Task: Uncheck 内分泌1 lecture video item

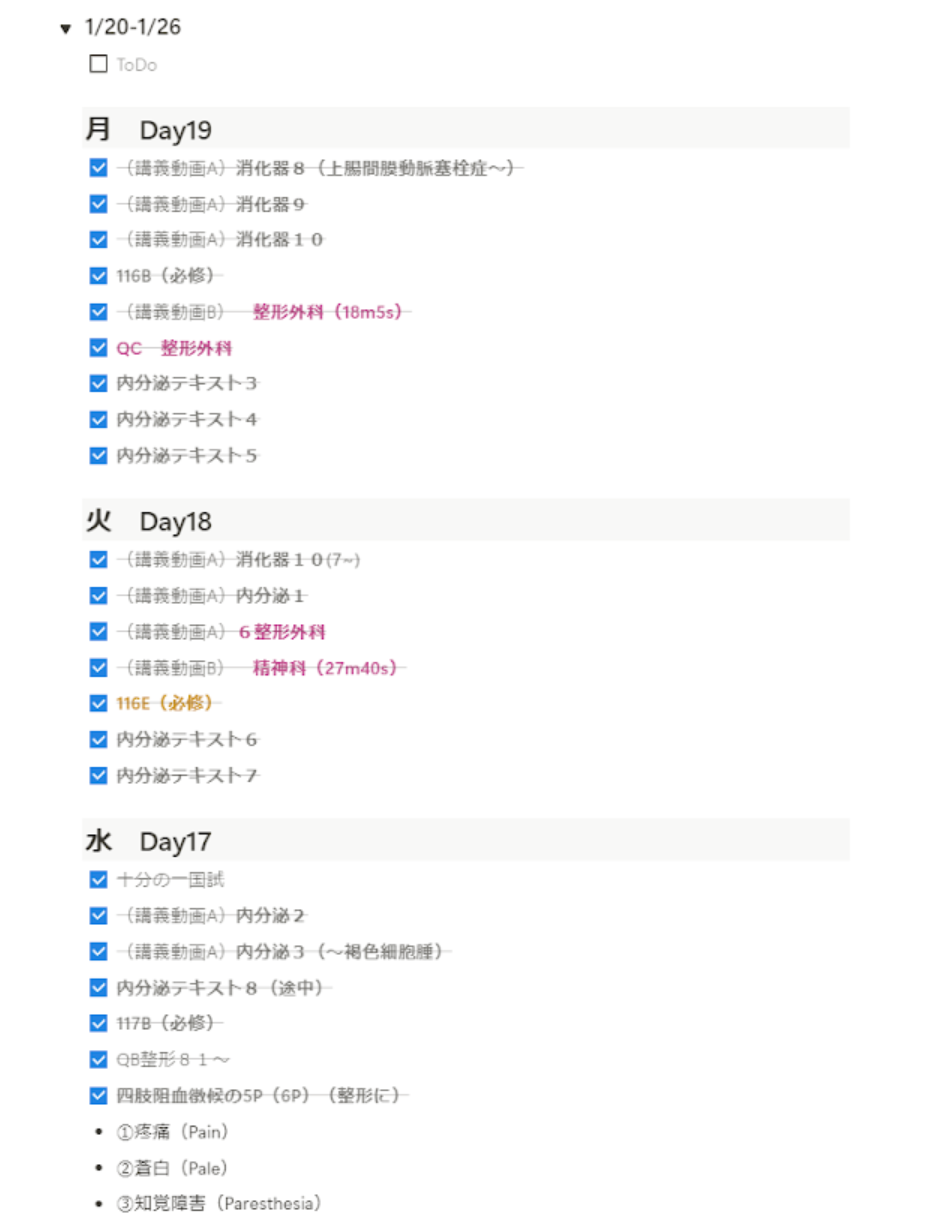Action: 98,596
